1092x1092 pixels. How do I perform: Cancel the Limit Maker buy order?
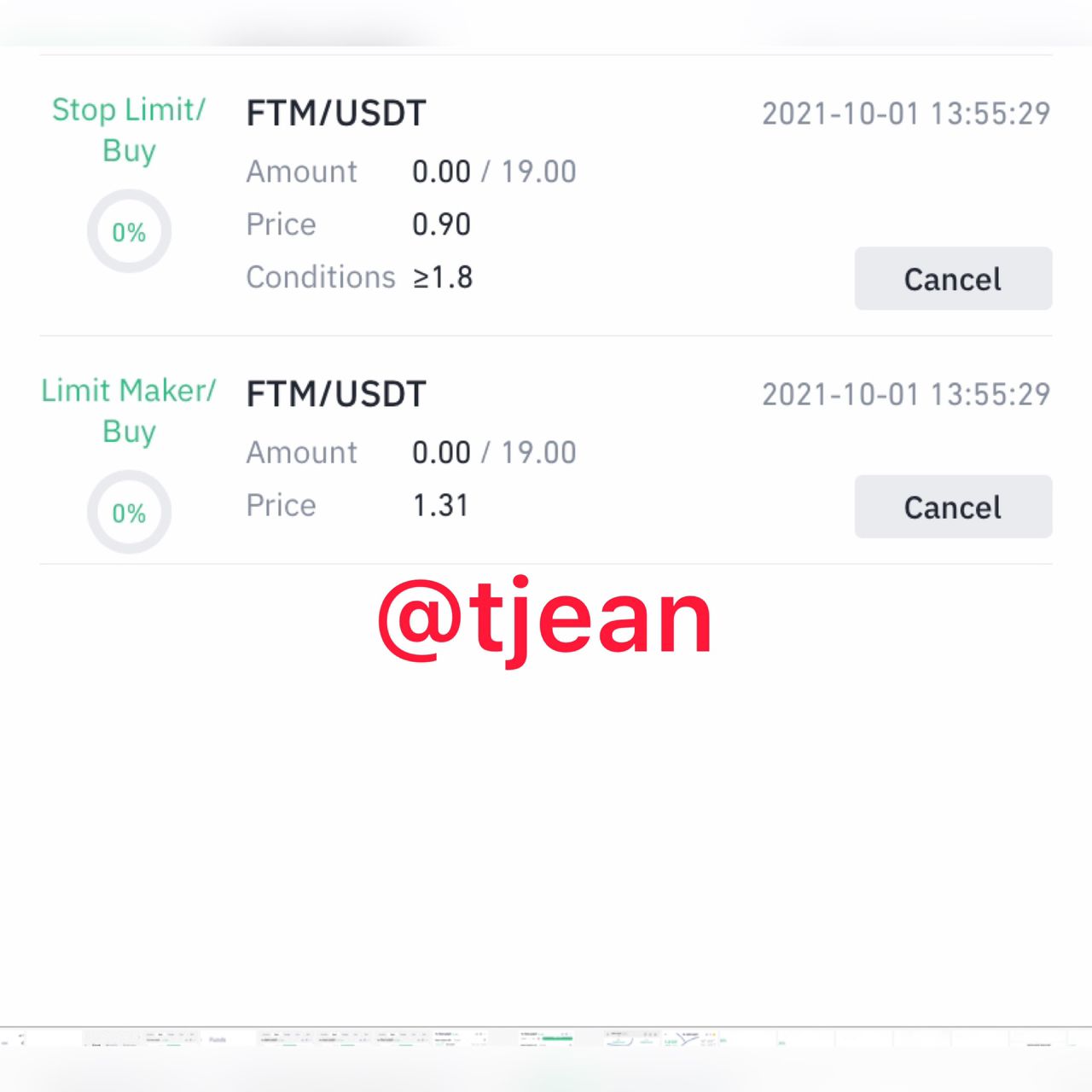pos(952,507)
